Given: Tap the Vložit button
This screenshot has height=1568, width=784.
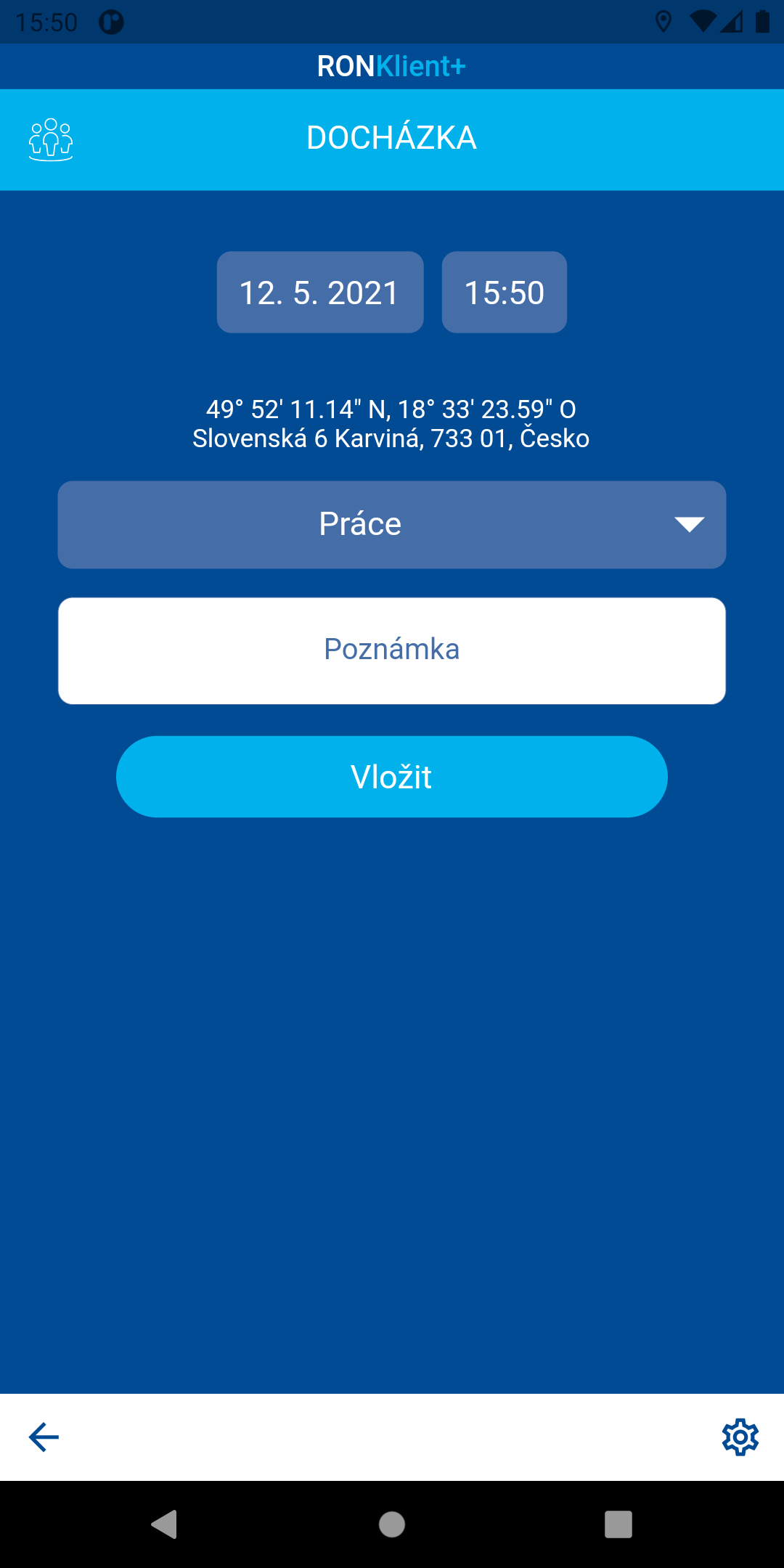Looking at the screenshot, I should [x=392, y=777].
